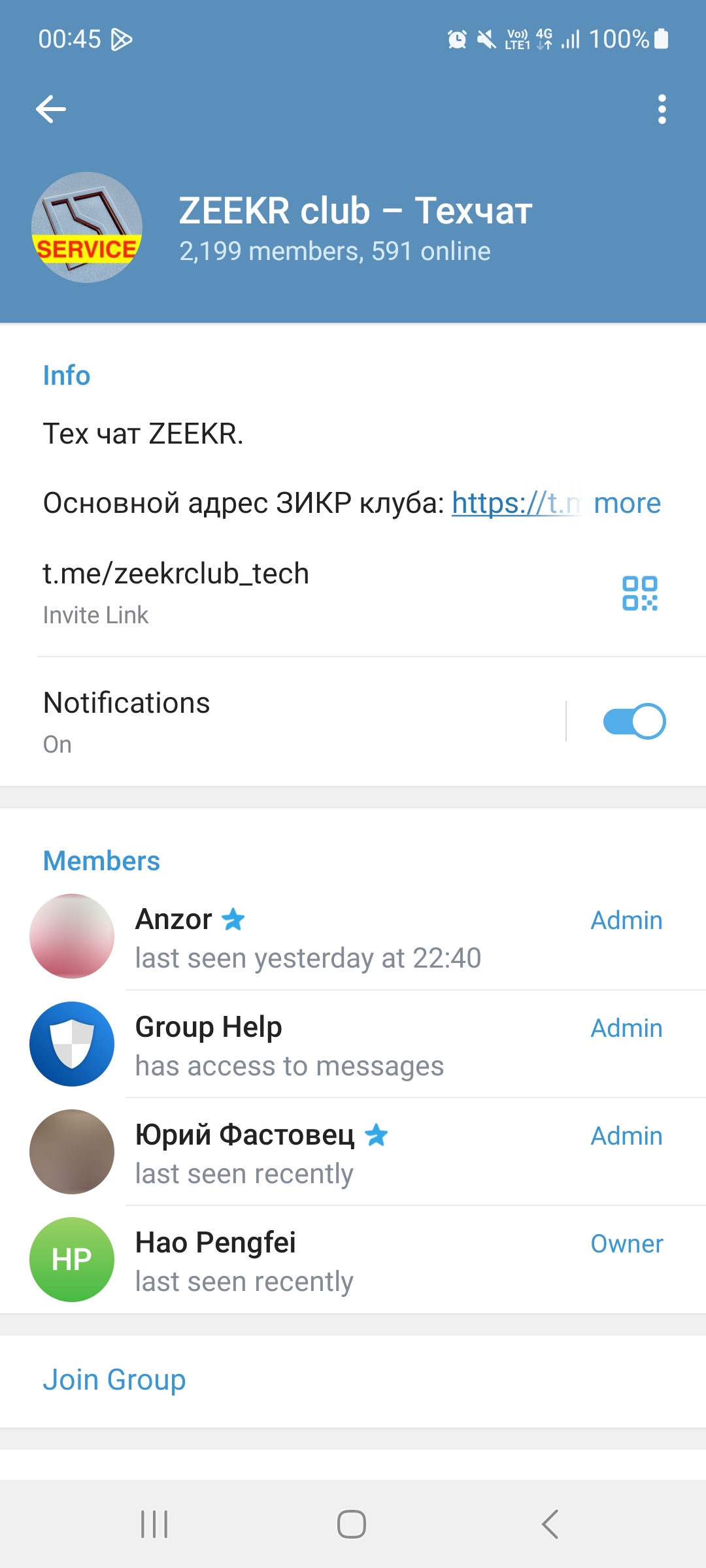
Task: Open Notifications settings row
Action: coord(261,721)
